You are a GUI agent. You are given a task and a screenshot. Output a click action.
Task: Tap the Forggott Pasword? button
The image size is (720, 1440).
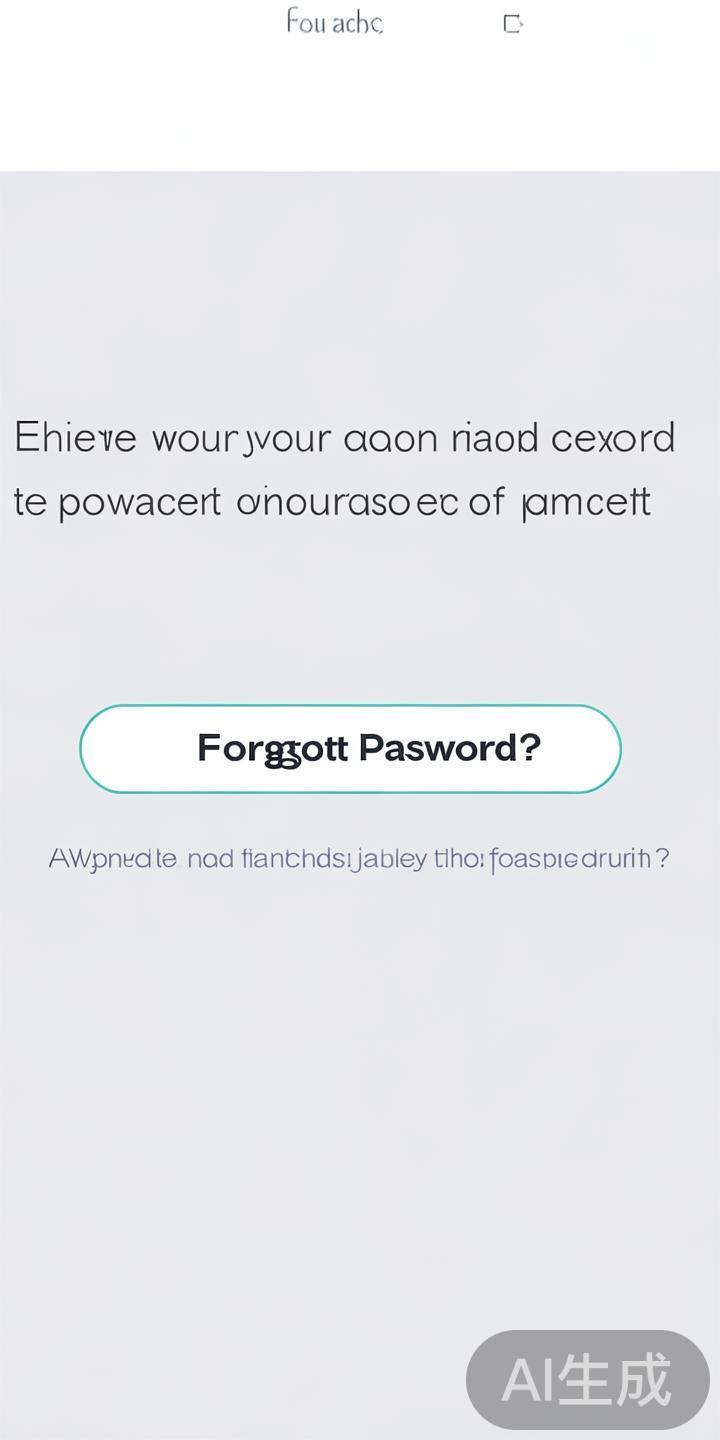[350, 749]
